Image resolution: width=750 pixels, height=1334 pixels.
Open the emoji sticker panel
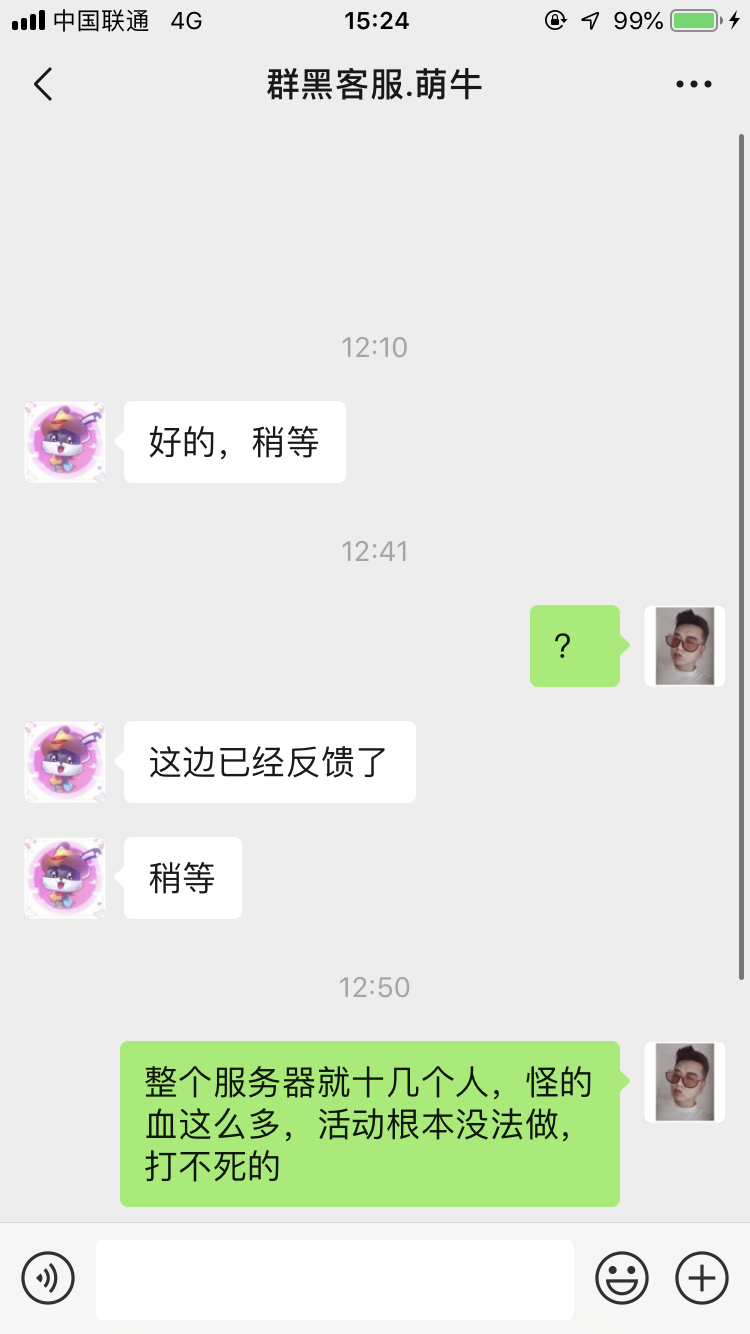[x=622, y=1277]
